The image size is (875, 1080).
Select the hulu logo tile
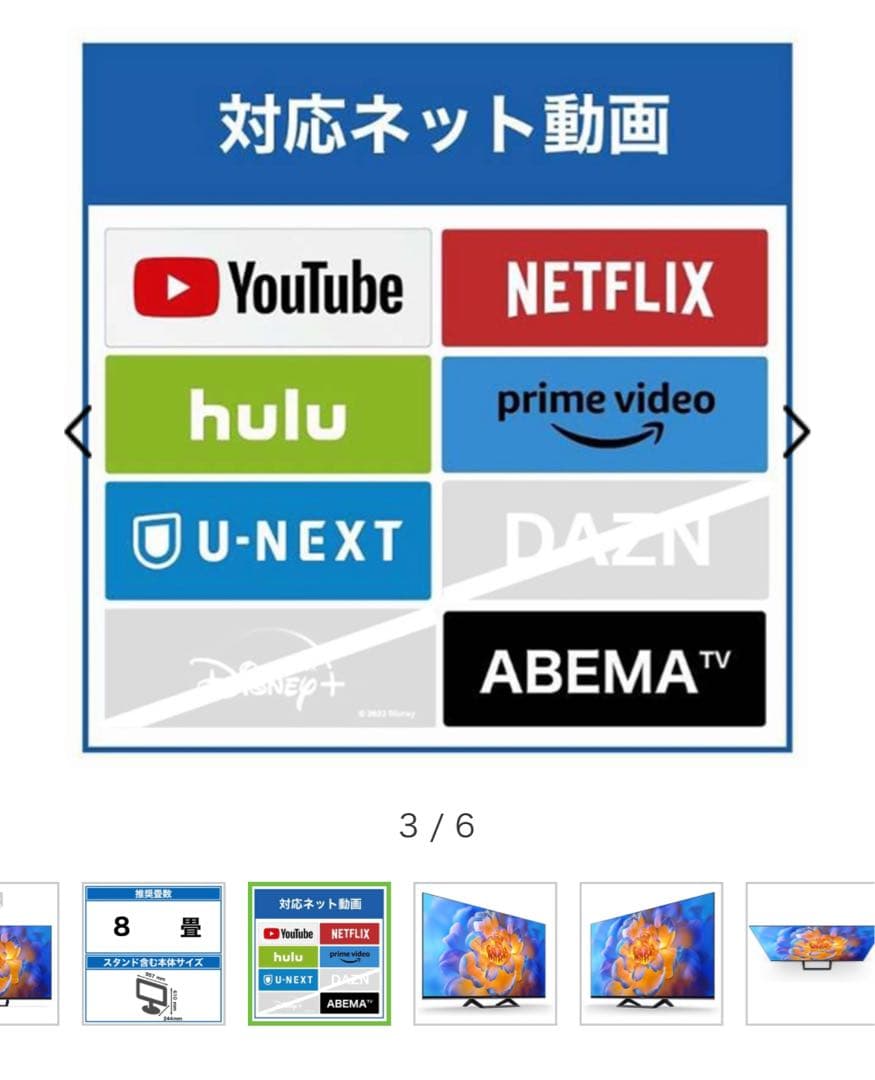[267, 414]
